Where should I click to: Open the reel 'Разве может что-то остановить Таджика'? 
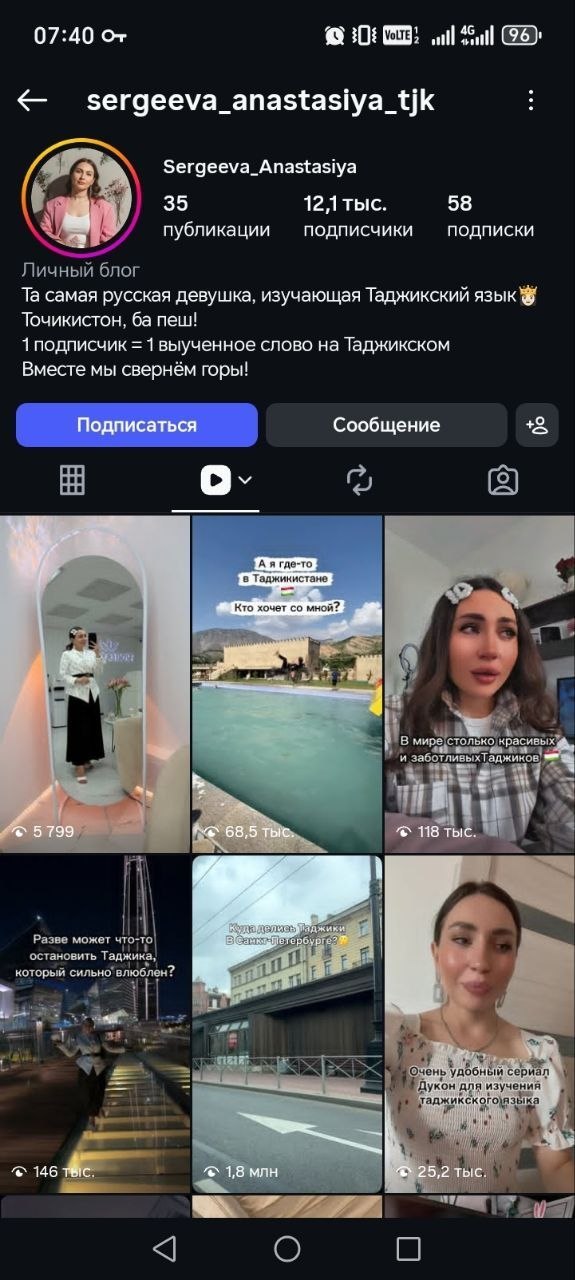click(95, 1024)
